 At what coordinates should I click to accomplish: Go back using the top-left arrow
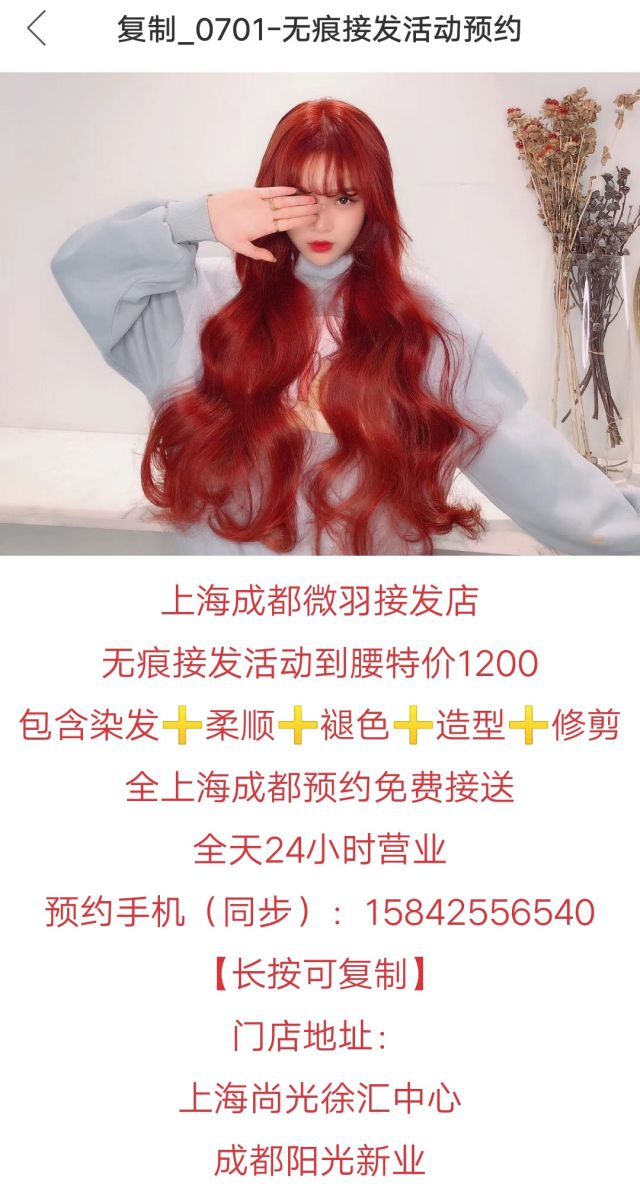37,29
